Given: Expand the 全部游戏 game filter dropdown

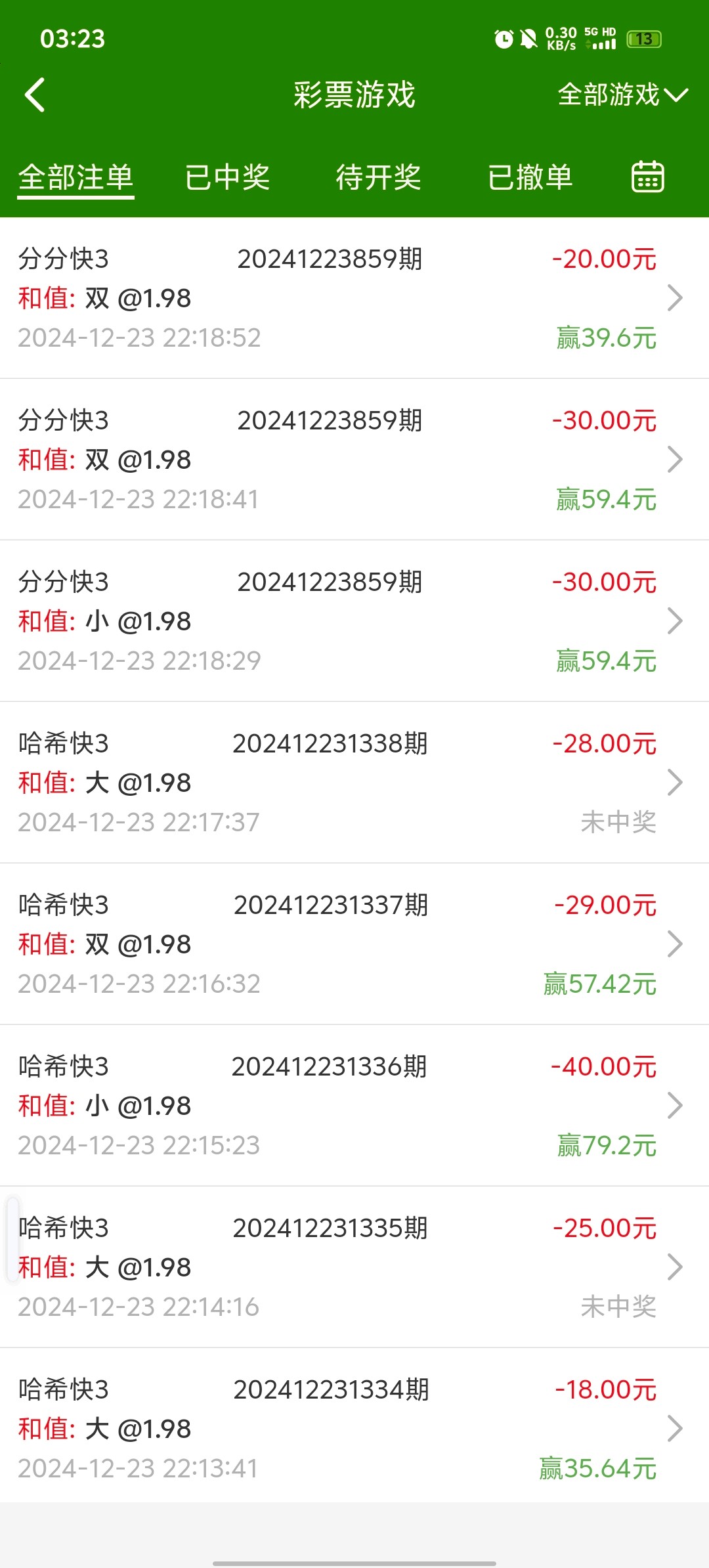Looking at the screenshot, I should pyautogui.click(x=622, y=95).
